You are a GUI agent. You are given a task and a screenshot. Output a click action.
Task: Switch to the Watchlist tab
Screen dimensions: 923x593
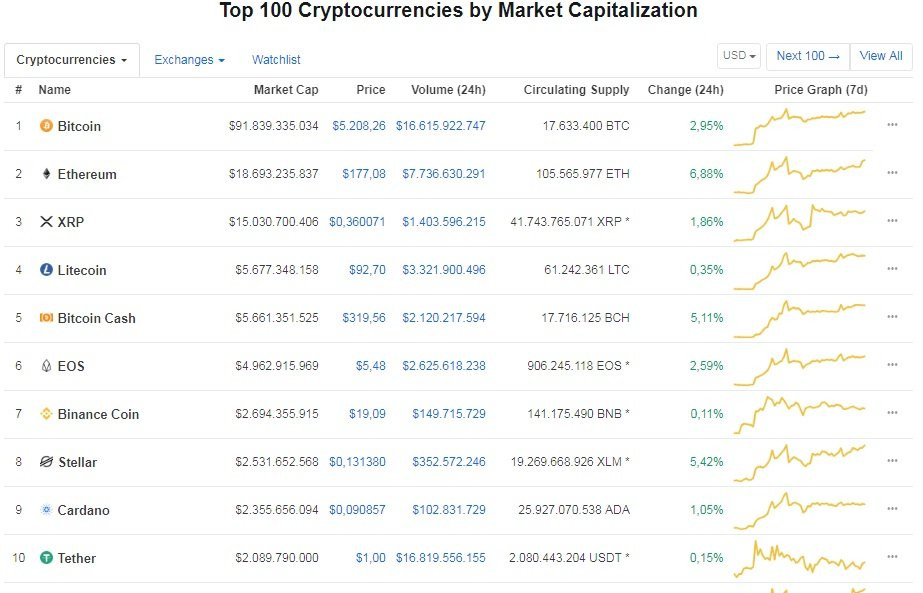click(x=276, y=60)
